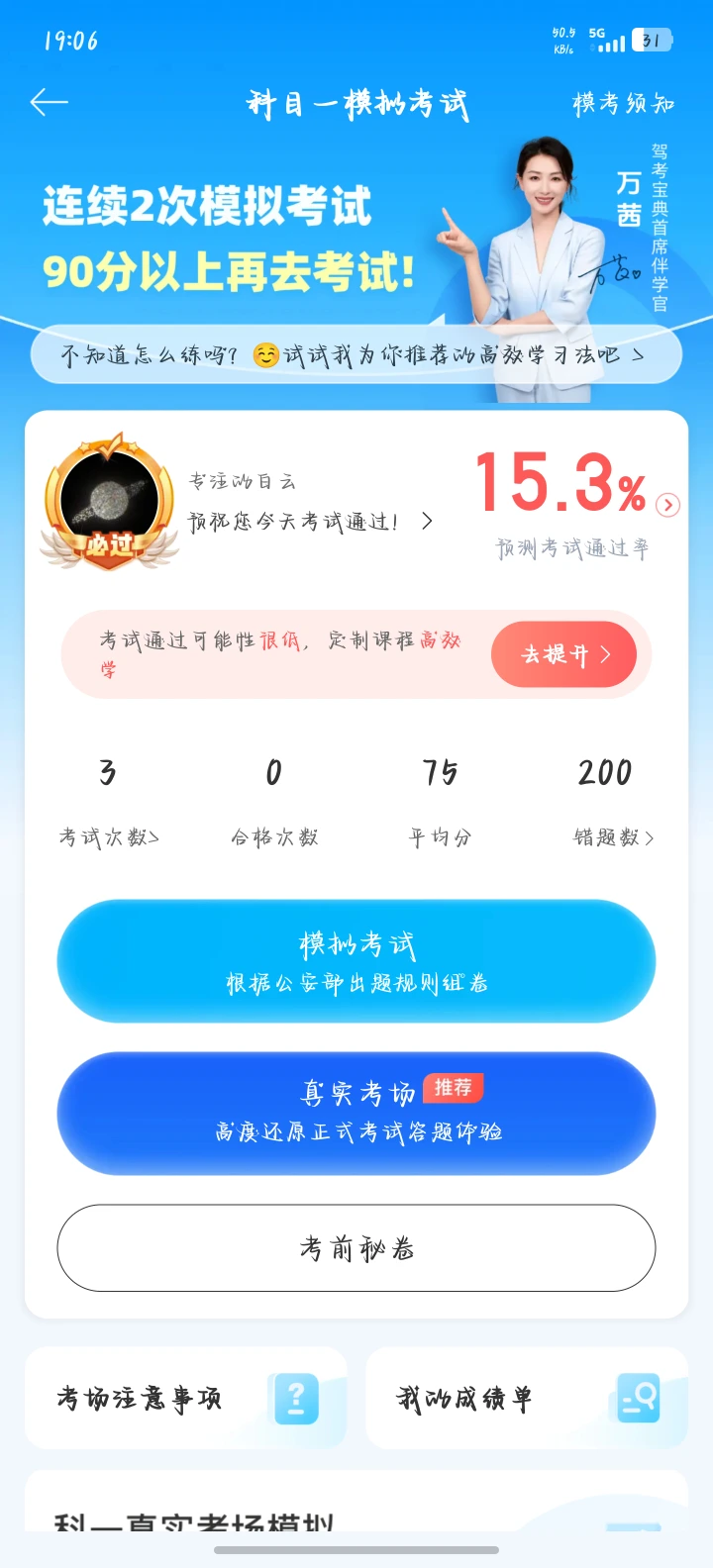Open 考前秘卷 pre-exam papers
Viewport: 713px width, 1568px height.
356,1248
